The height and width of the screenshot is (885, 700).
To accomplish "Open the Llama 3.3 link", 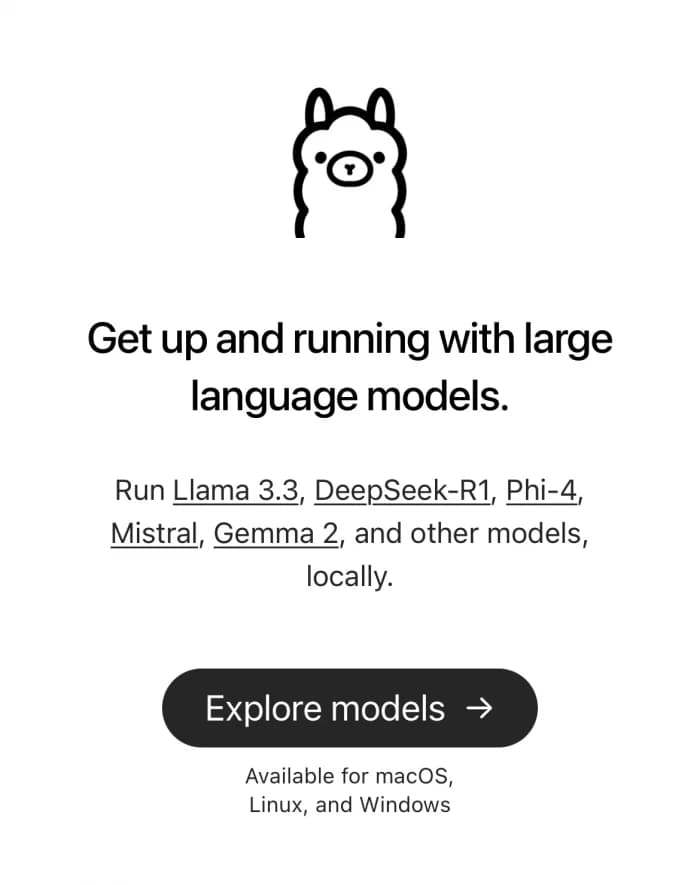I will click(236, 490).
